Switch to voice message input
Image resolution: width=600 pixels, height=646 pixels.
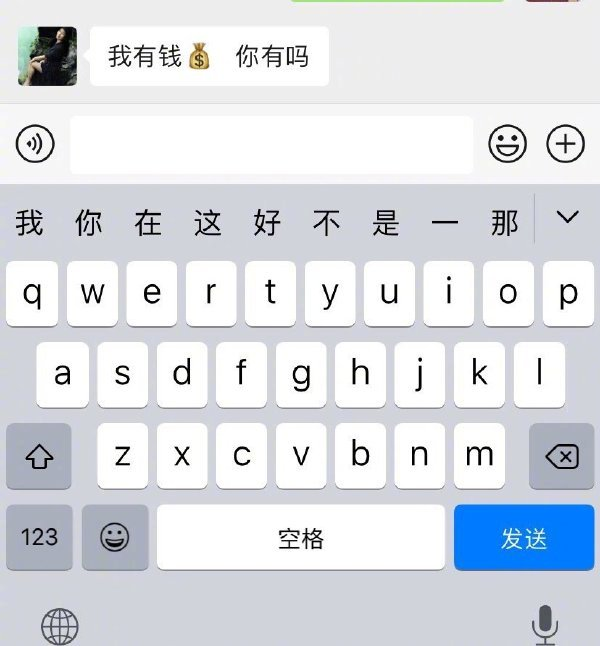pyautogui.click(x=36, y=145)
